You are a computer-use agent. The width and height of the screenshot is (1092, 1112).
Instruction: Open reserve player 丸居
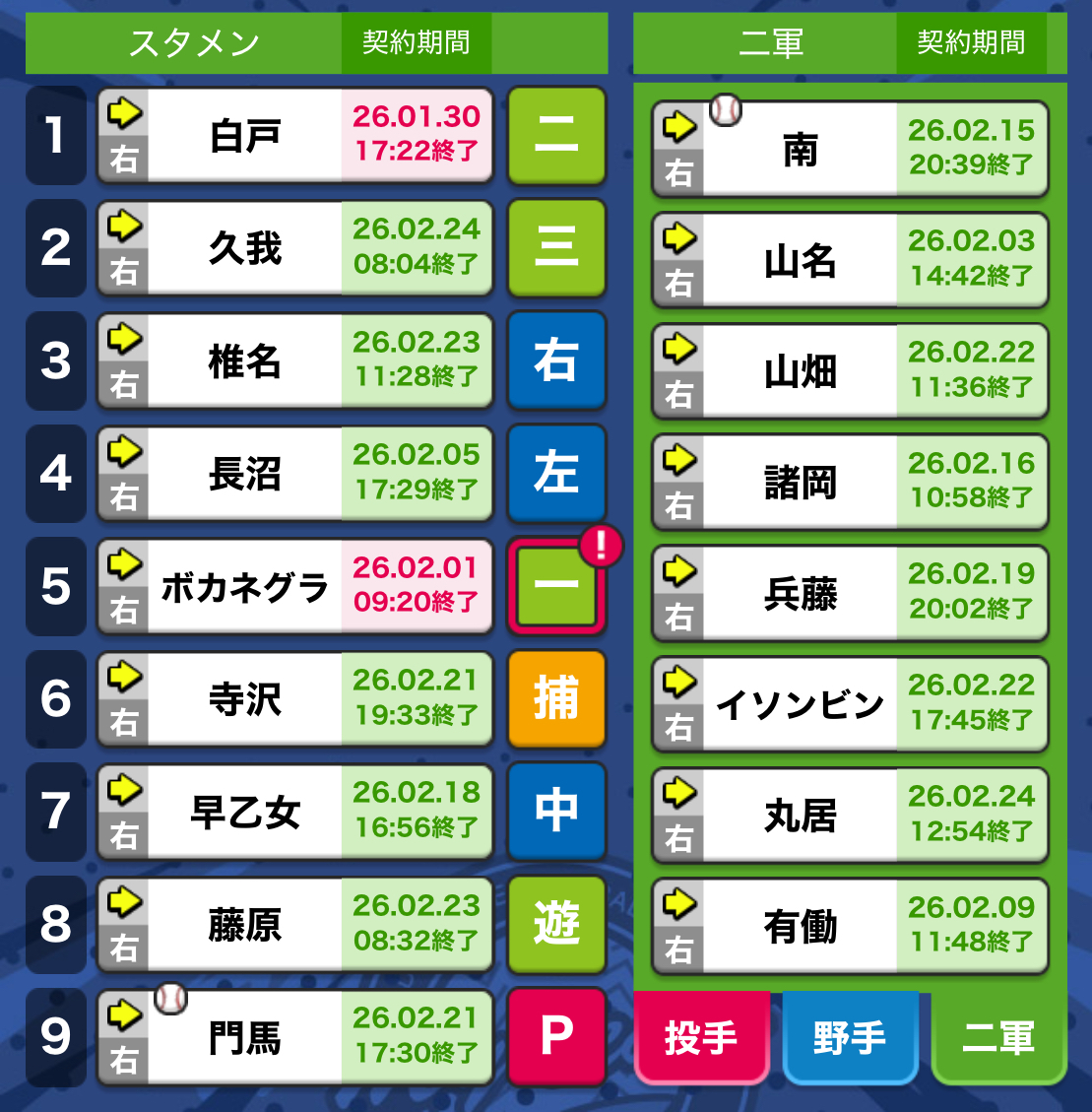click(850, 815)
